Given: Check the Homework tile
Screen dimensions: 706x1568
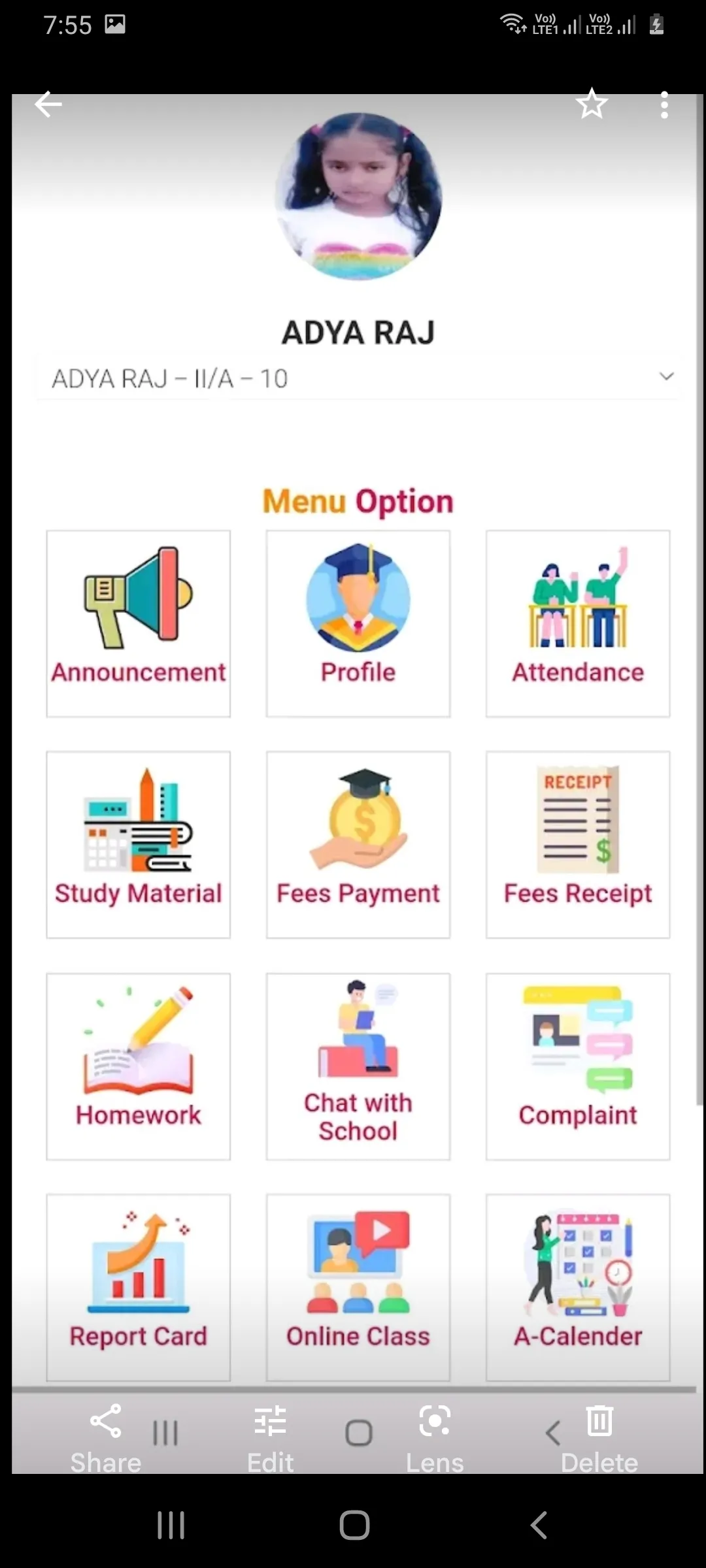Looking at the screenshot, I should (x=139, y=1067).
